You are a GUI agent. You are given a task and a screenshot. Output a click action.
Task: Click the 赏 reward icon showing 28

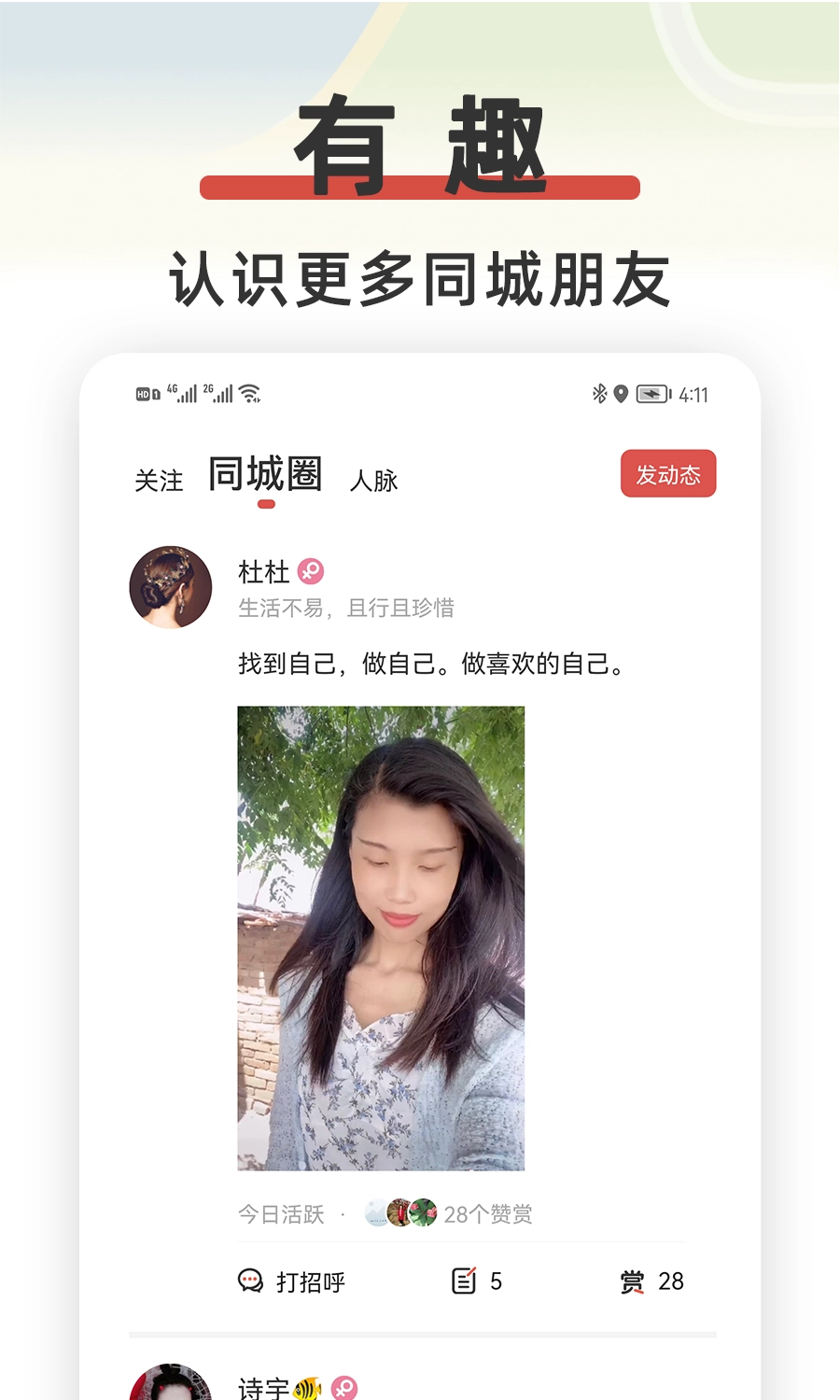(x=631, y=1281)
